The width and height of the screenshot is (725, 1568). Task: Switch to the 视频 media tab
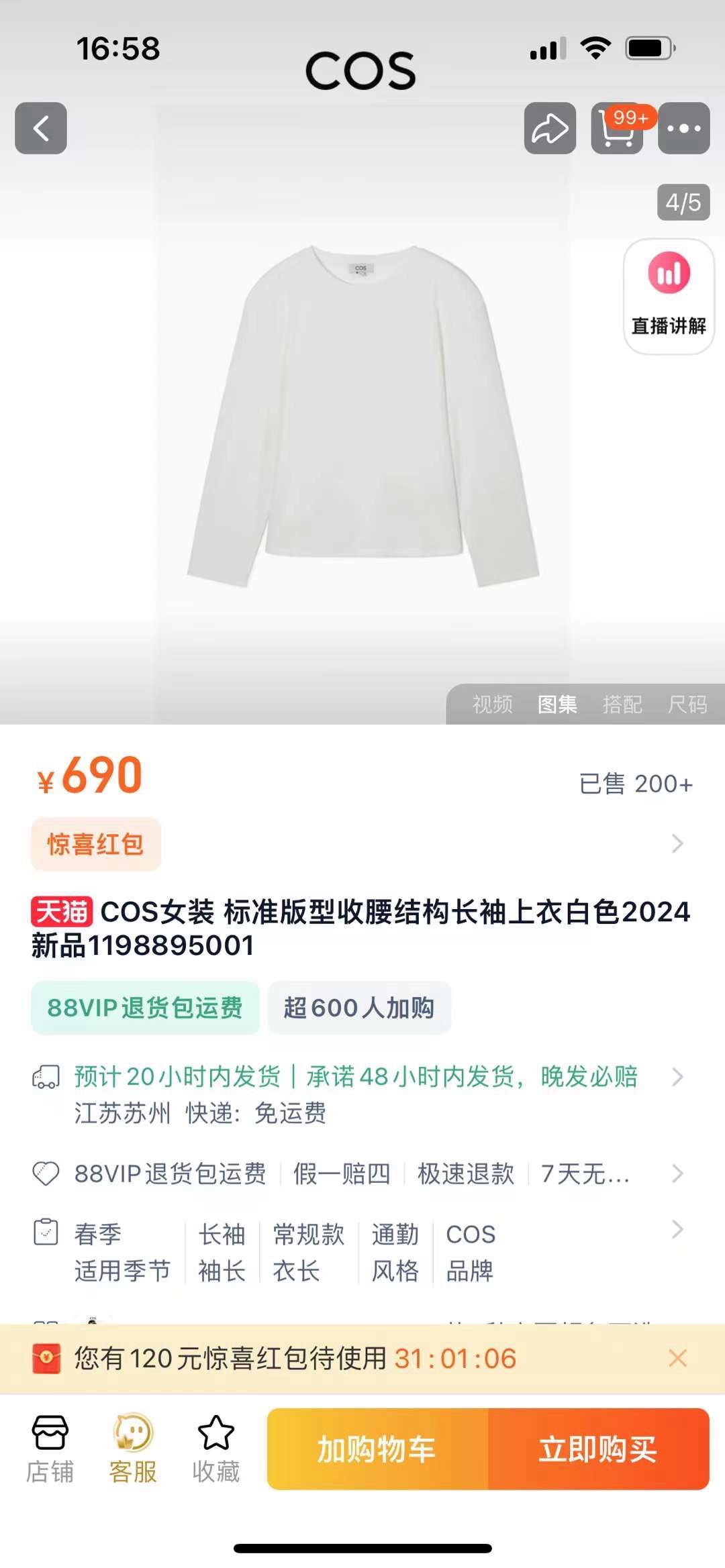coord(492,704)
